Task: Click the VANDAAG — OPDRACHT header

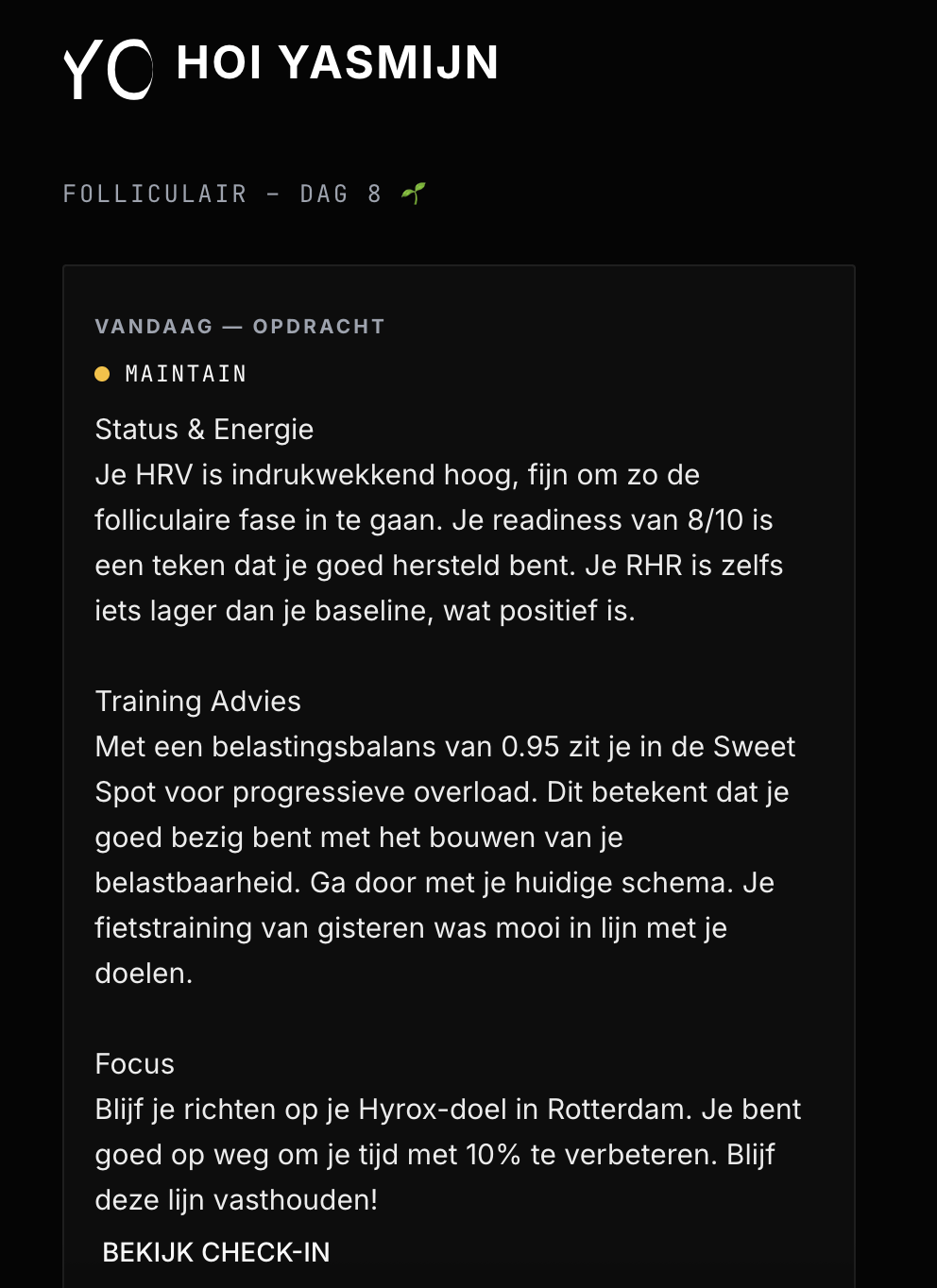Action: coord(239,326)
